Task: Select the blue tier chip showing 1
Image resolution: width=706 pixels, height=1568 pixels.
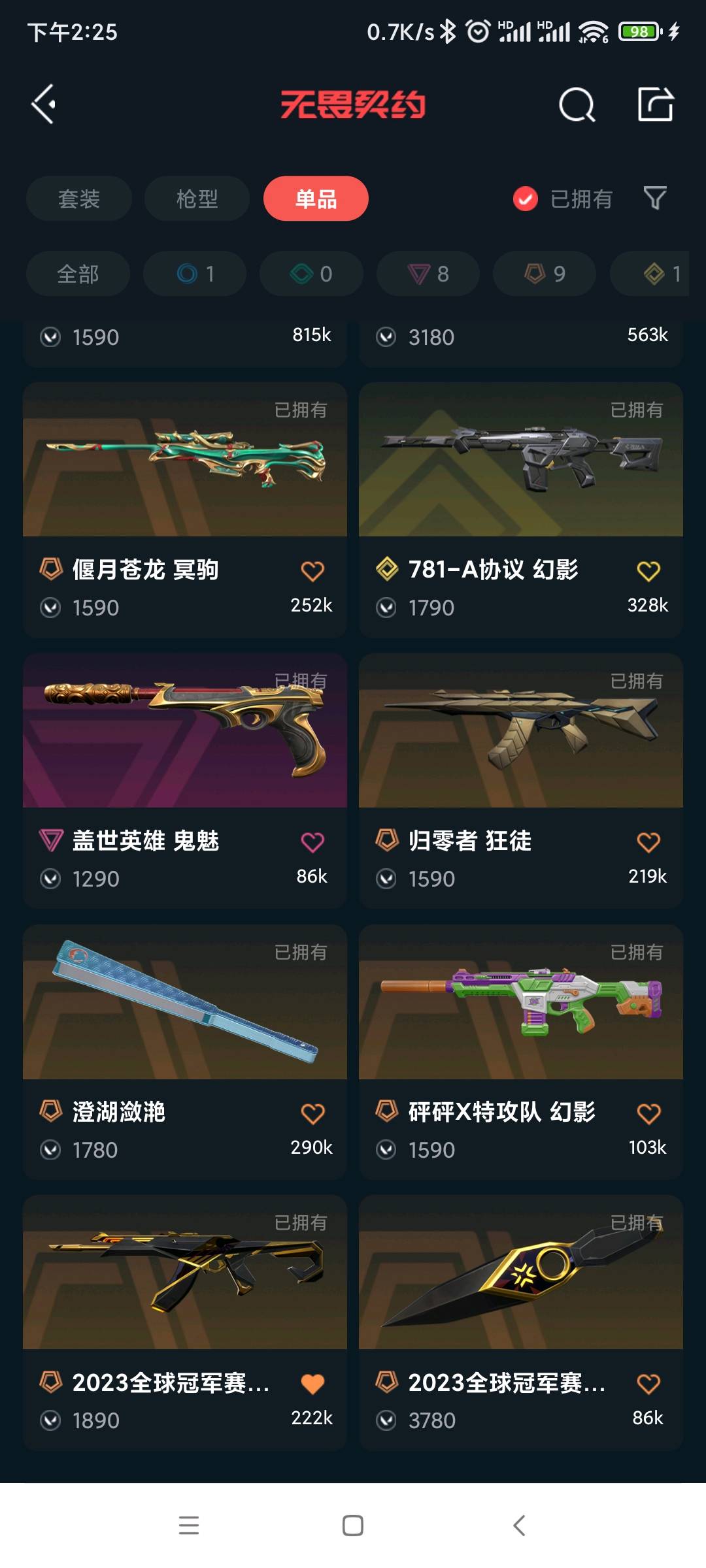Action: [195, 274]
